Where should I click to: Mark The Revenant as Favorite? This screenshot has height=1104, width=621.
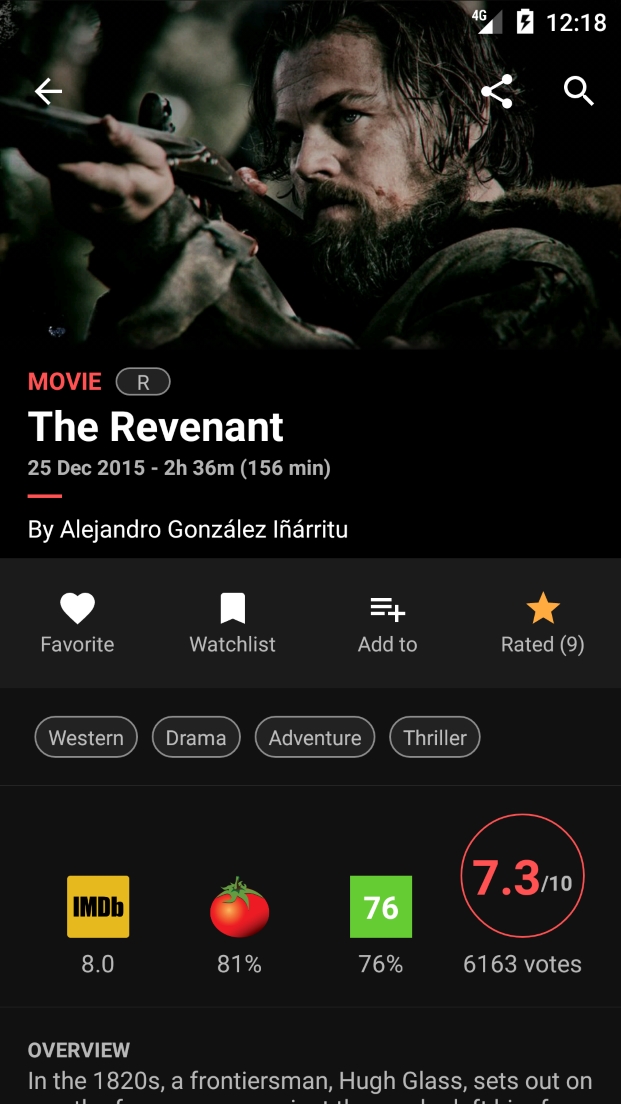coord(77,622)
